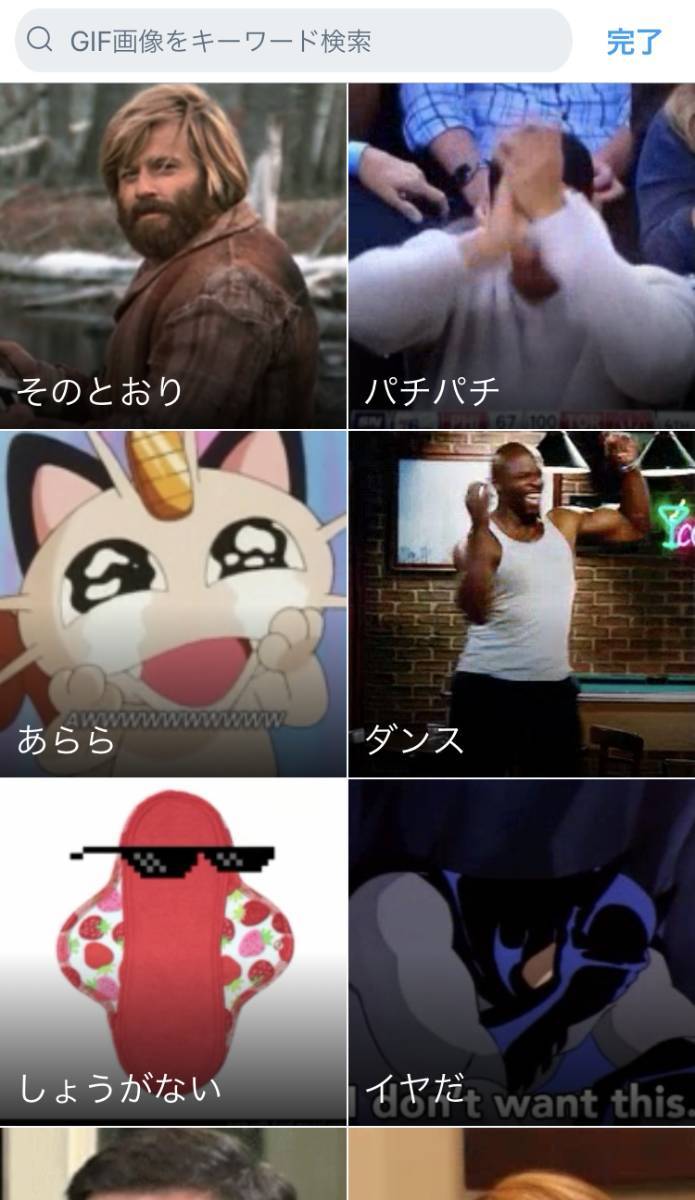Open the パチパチ GIF category
This screenshot has width=695, height=1200.
click(522, 256)
